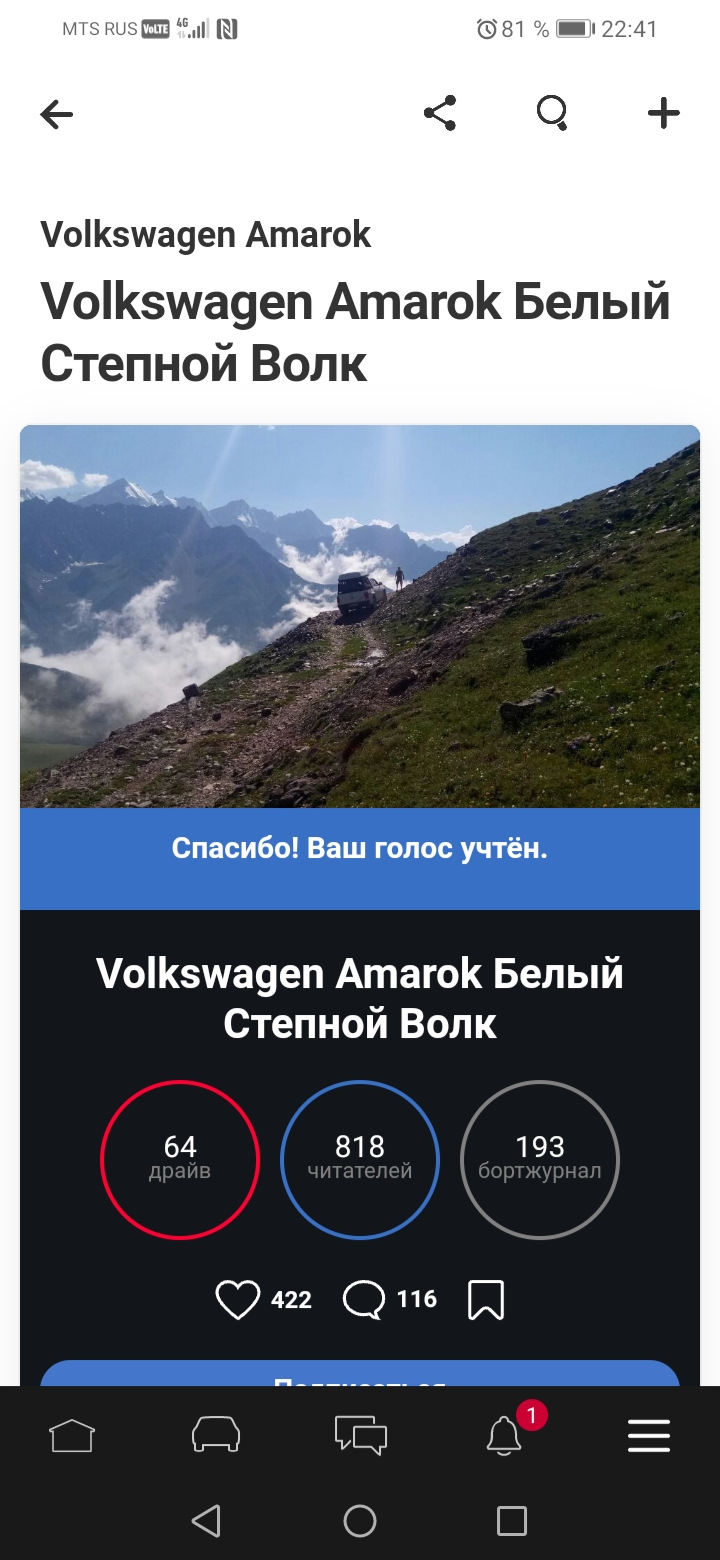
Task: Open the hamburger menu tab
Action: (648, 1437)
